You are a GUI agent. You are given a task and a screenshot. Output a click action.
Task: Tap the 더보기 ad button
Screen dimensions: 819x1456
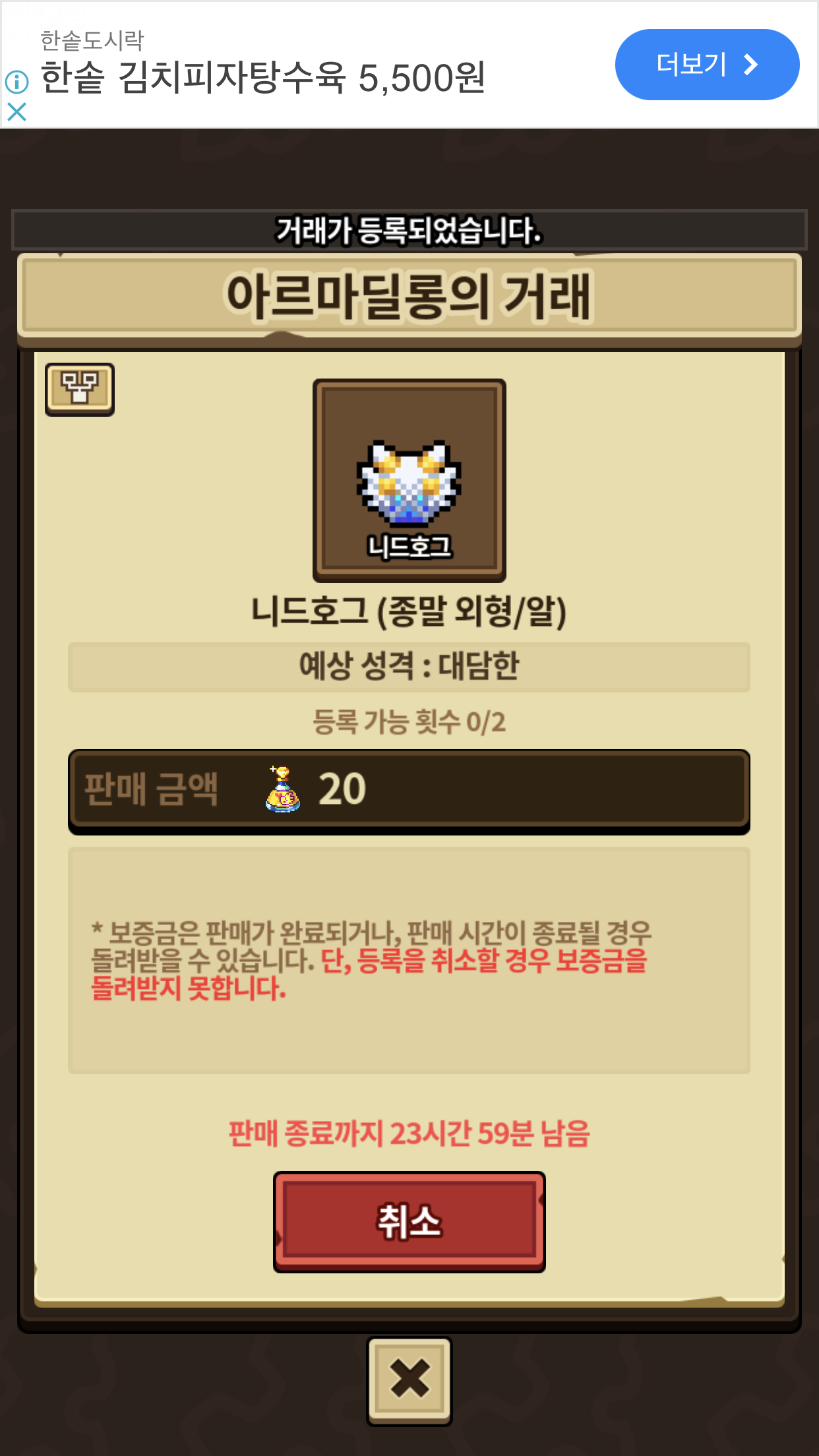(706, 65)
